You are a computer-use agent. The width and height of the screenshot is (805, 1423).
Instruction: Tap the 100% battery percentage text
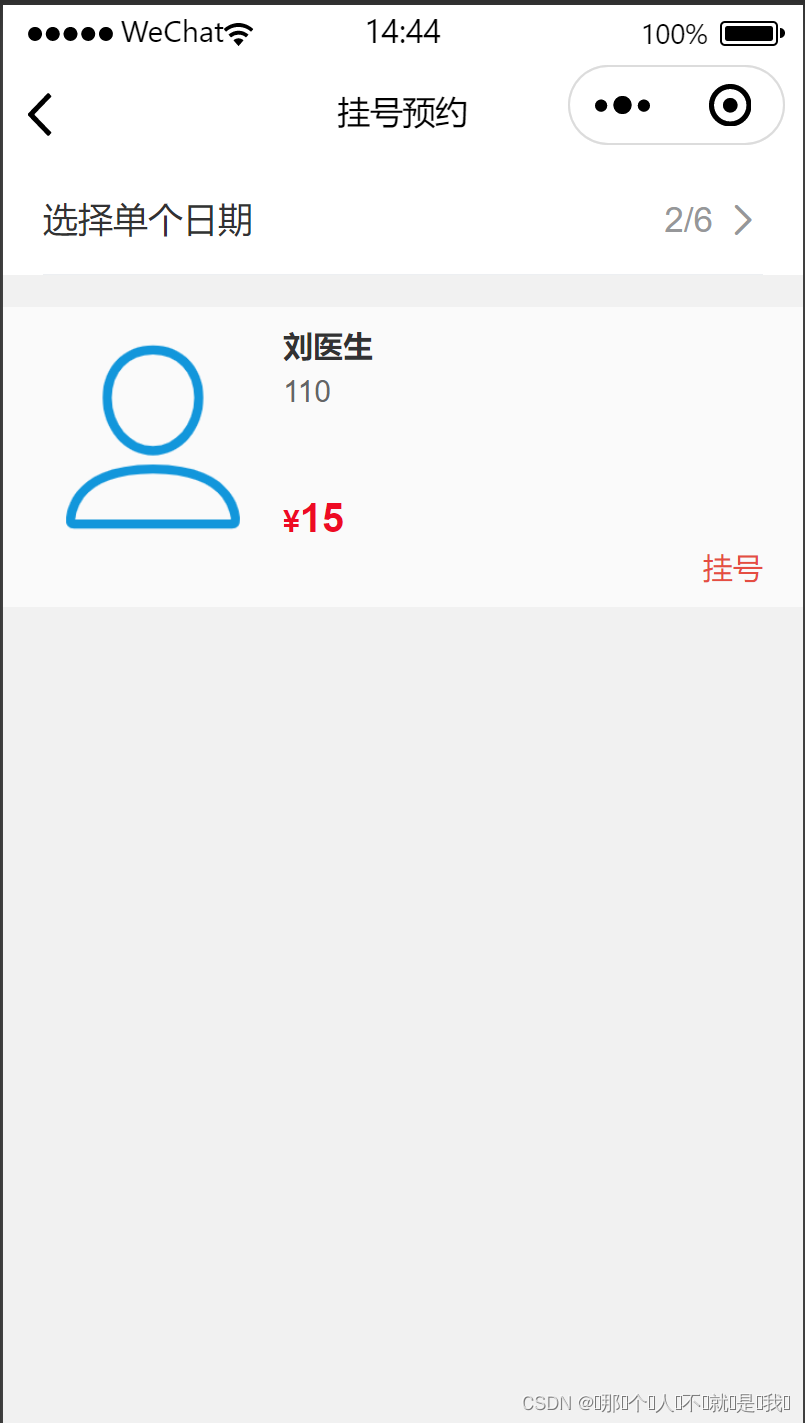click(673, 33)
